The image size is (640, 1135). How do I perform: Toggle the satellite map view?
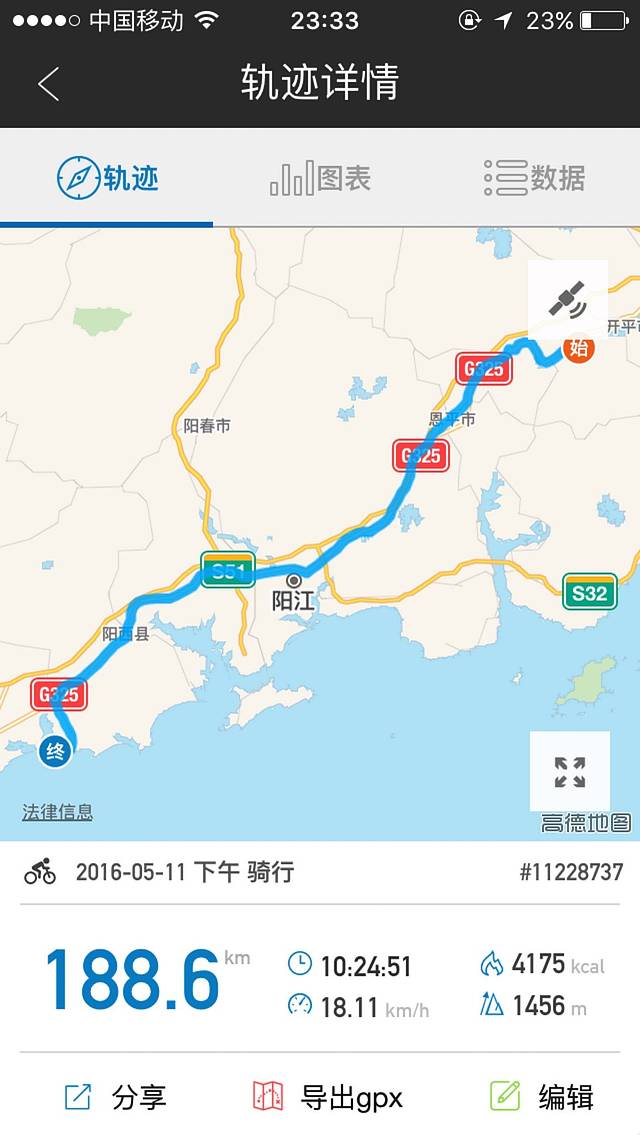[568, 299]
